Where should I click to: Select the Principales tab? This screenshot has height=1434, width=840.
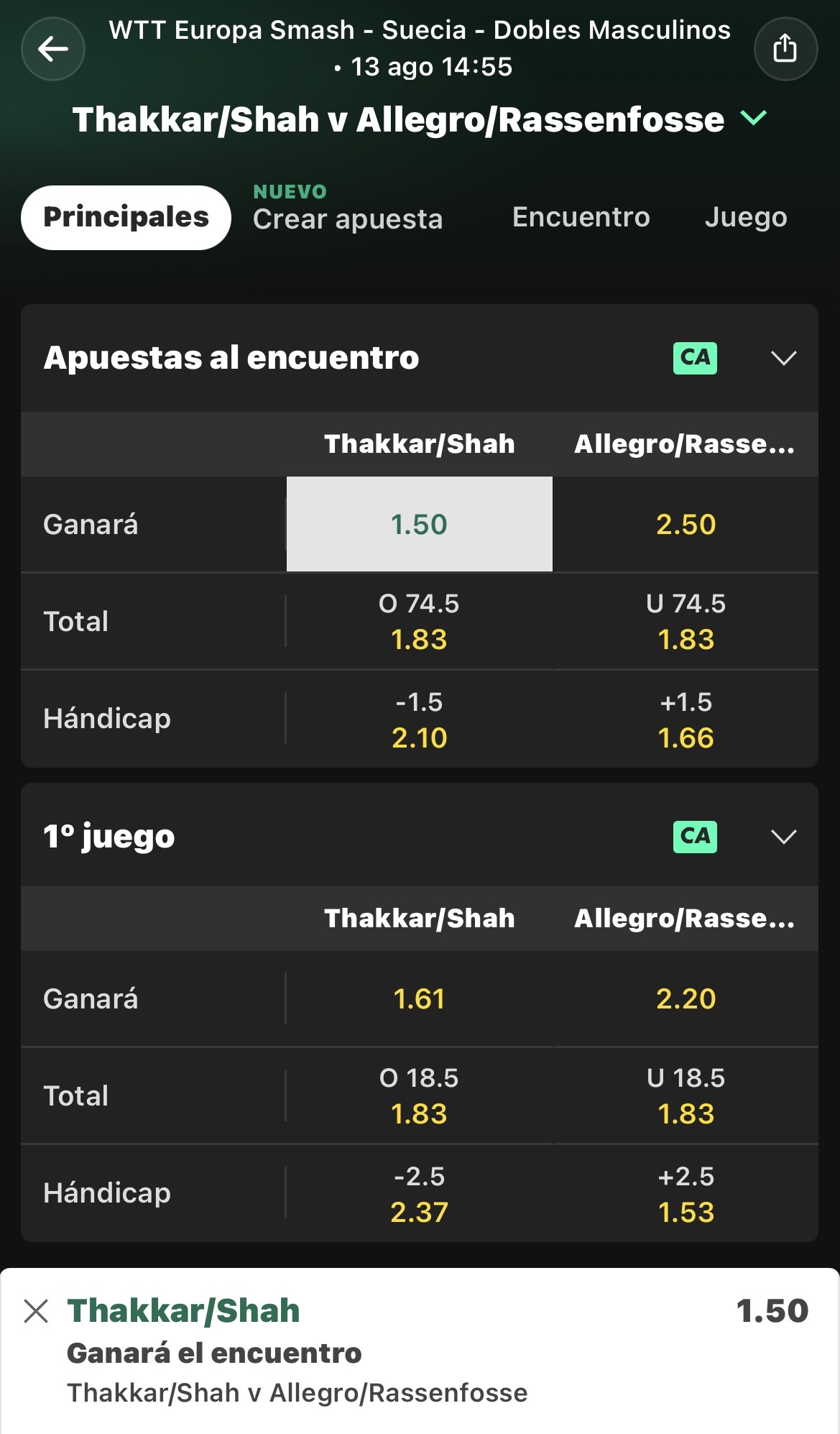click(x=126, y=217)
